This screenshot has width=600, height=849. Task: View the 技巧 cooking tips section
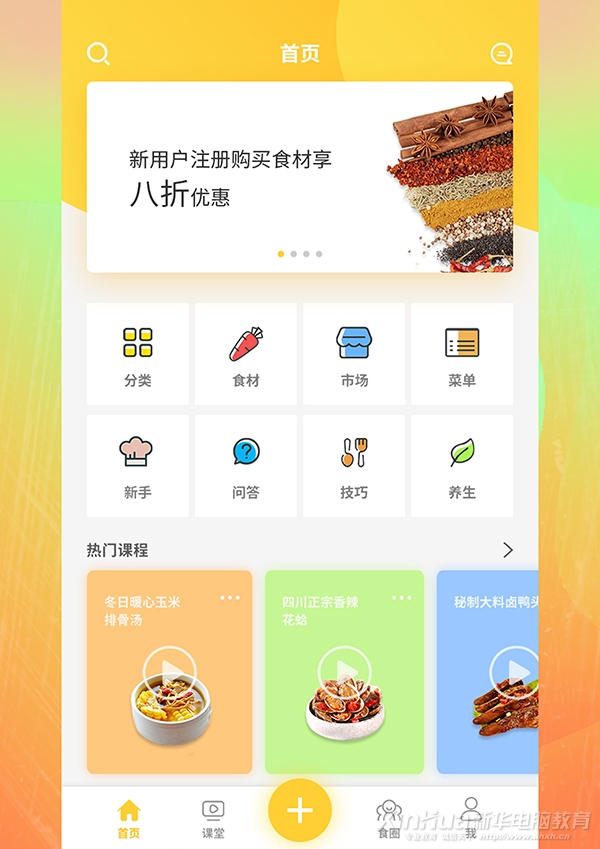pyautogui.click(x=354, y=466)
